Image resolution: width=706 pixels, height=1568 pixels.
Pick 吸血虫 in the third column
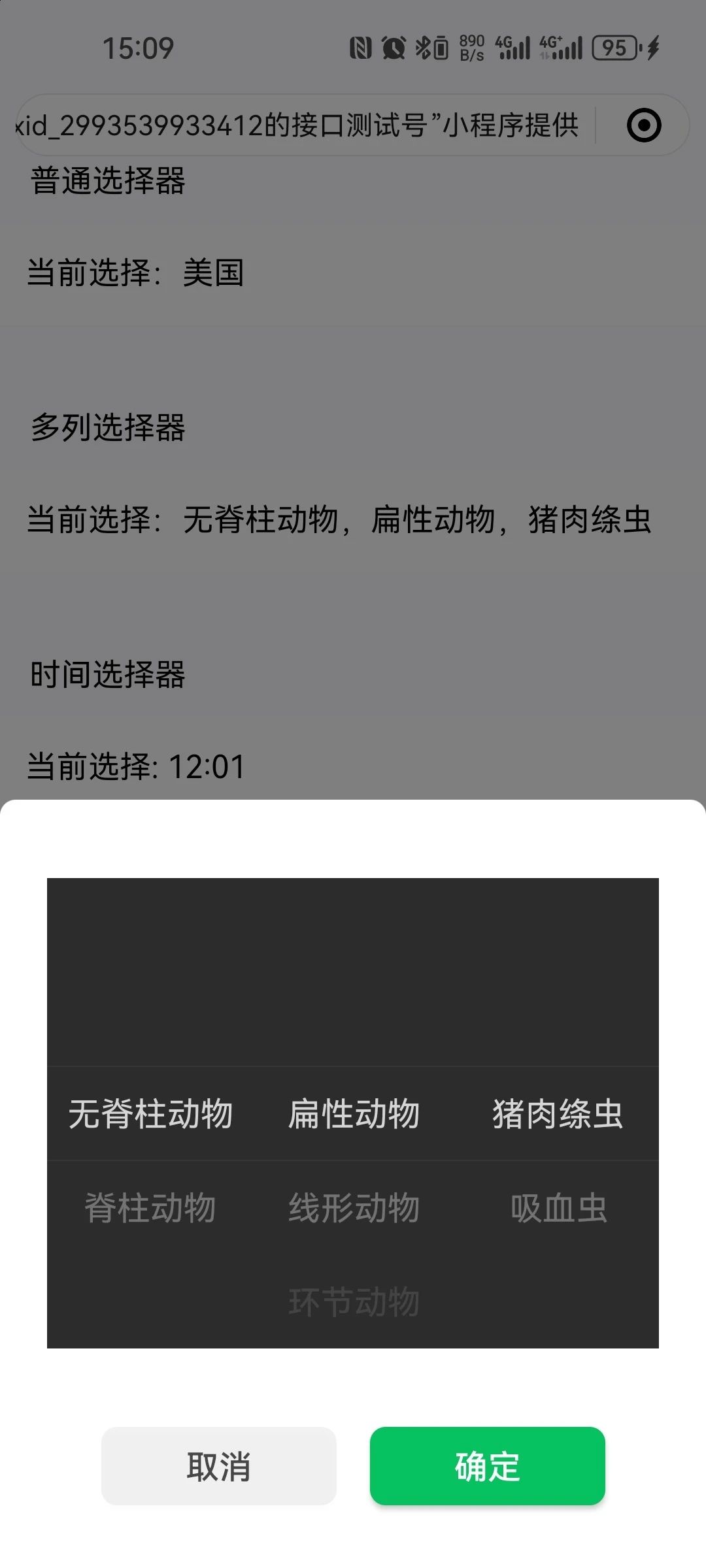pyautogui.click(x=558, y=1207)
